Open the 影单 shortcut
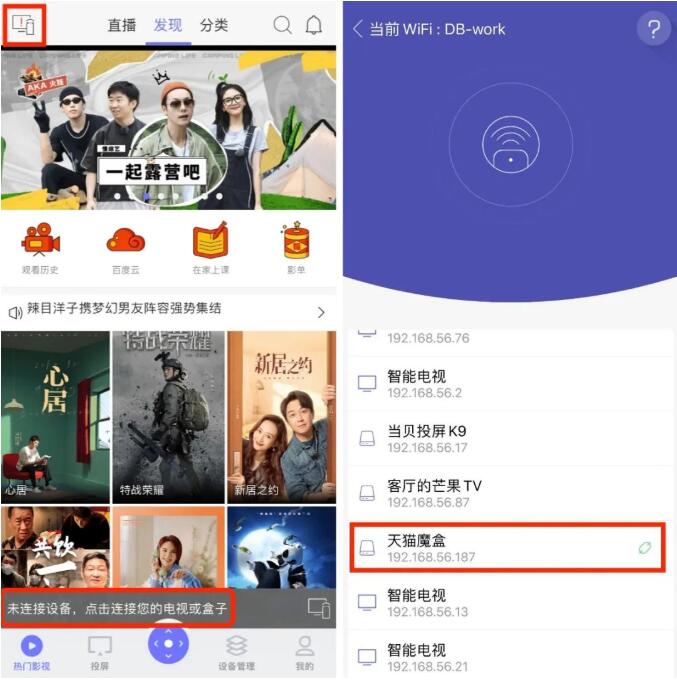The height and width of the screenshot is (683, 677). (295, 248)
